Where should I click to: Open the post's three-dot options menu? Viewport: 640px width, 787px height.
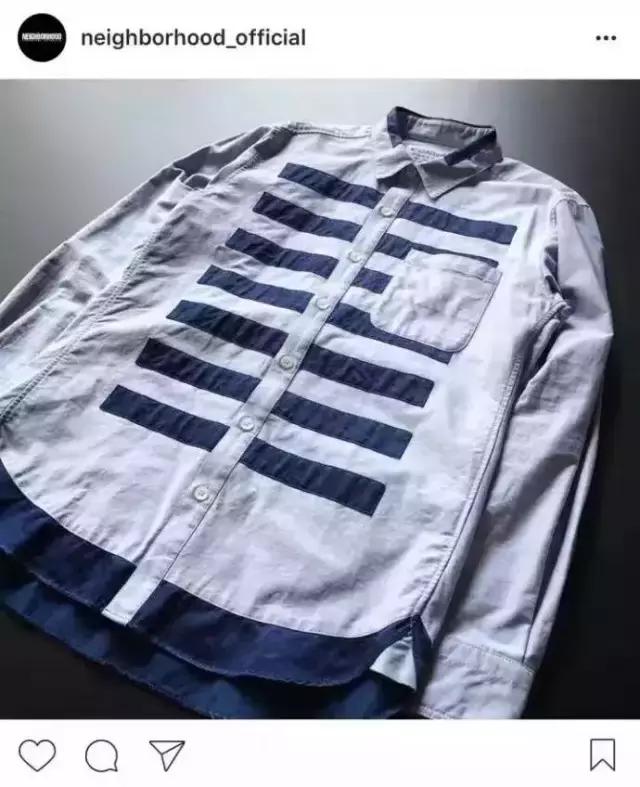[605, 38]
